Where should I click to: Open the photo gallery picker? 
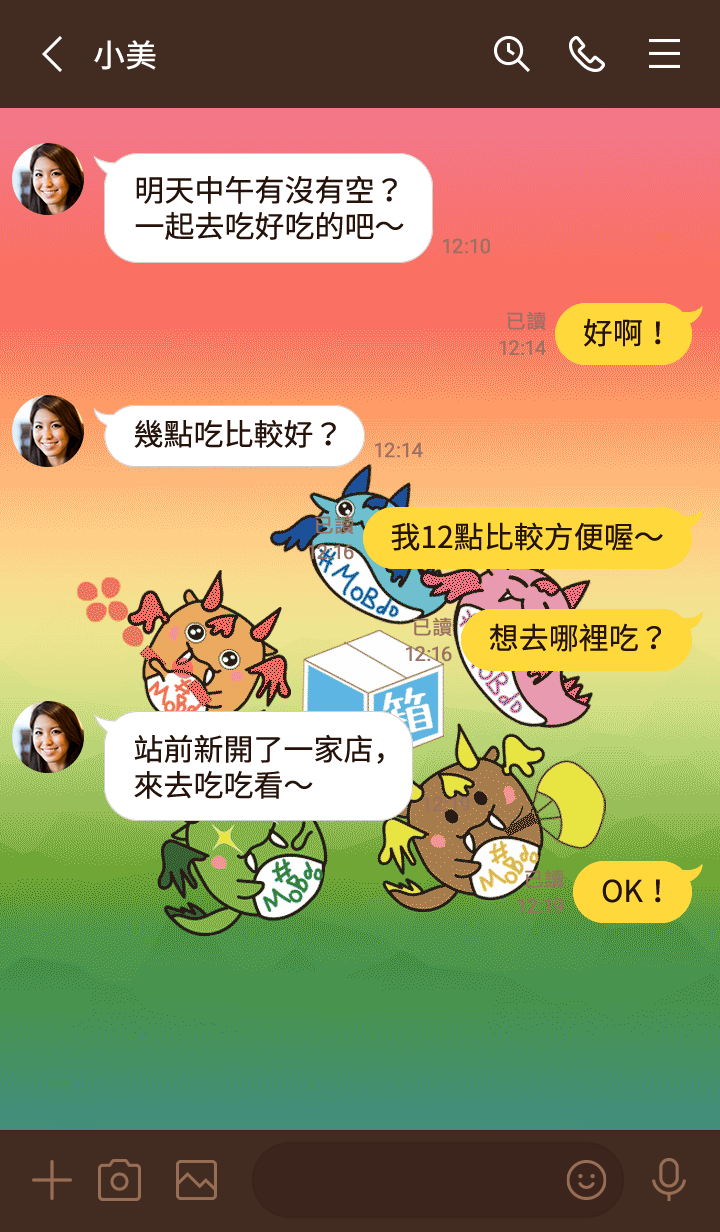[x=196, y=1181]
